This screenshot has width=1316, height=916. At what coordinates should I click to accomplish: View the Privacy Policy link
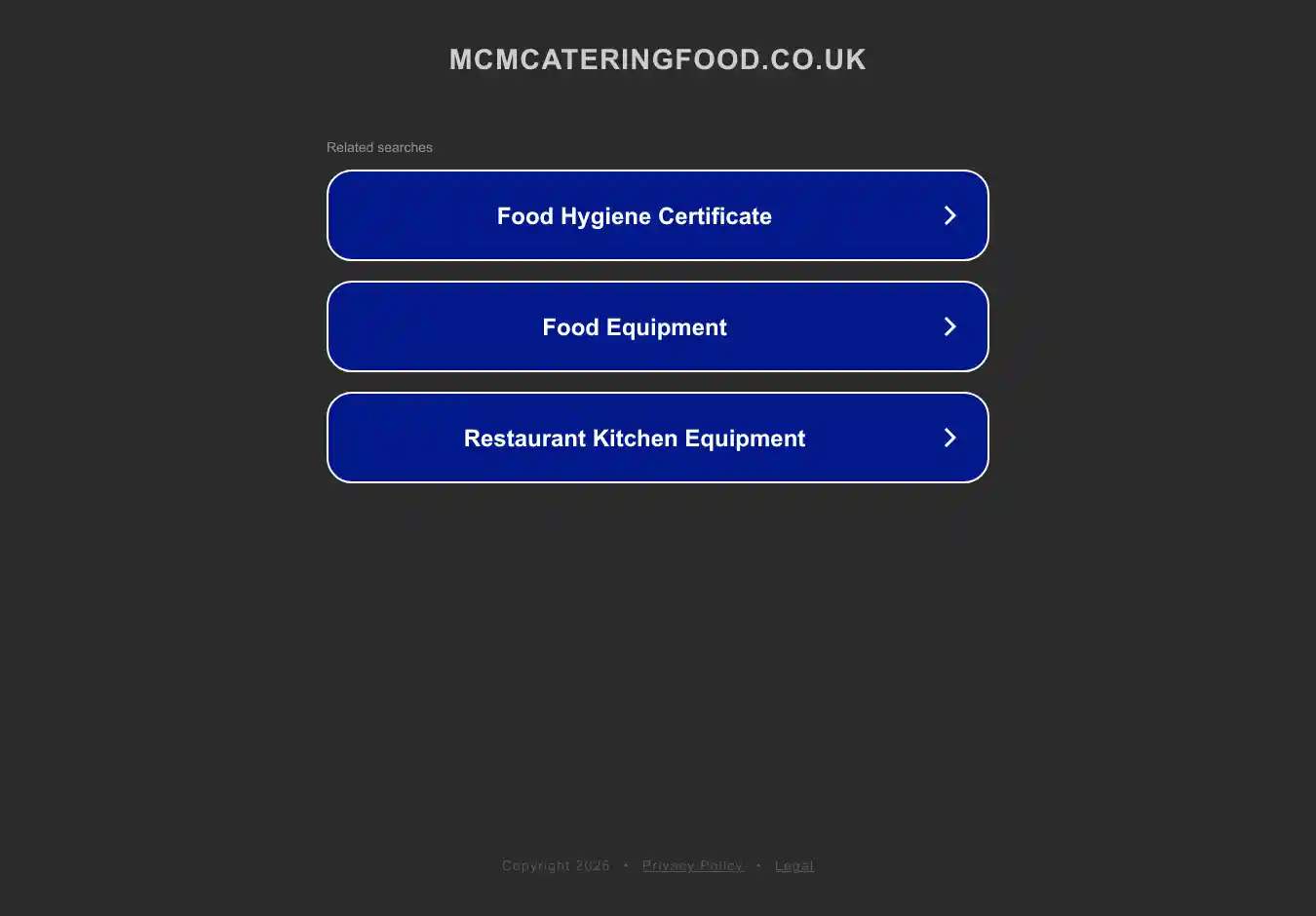(692, 865)
